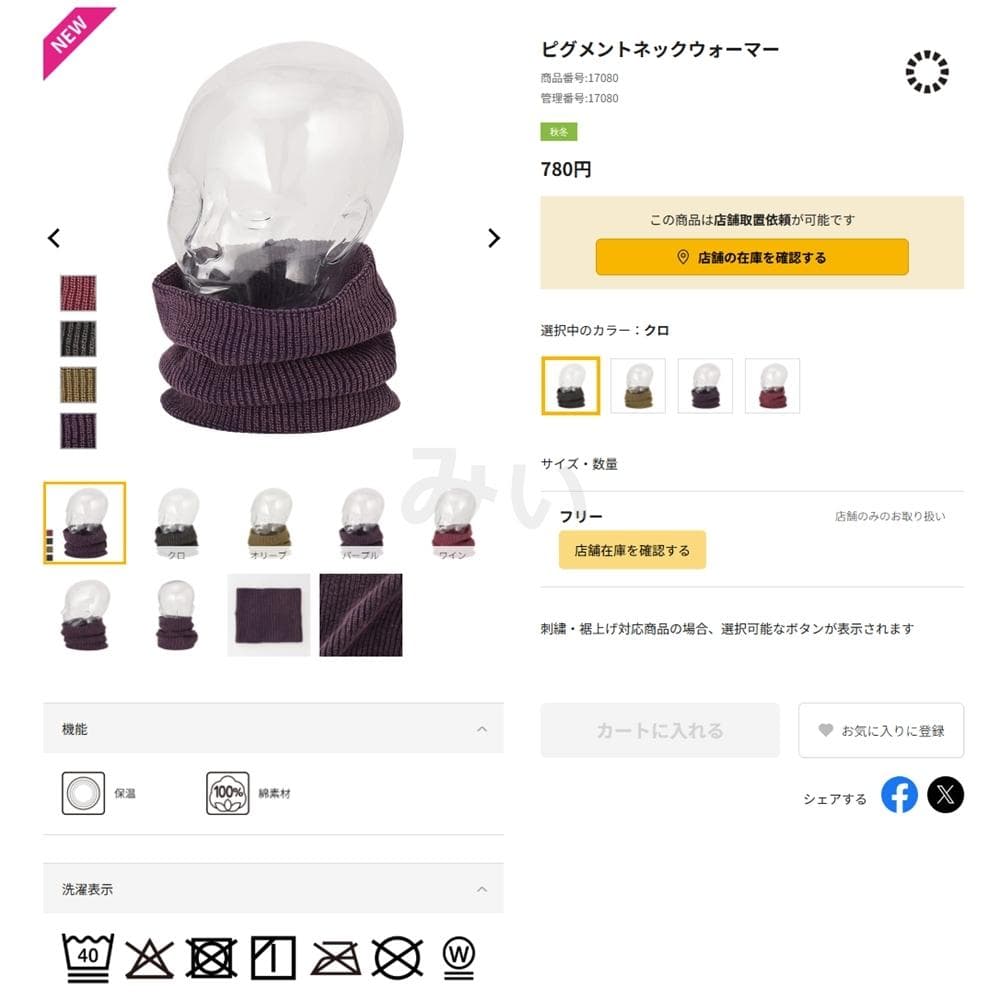This screenshot has height=1000, width=1000.
Task: Open the ワイン thumbnail image
Action: (x=453, y=523)
